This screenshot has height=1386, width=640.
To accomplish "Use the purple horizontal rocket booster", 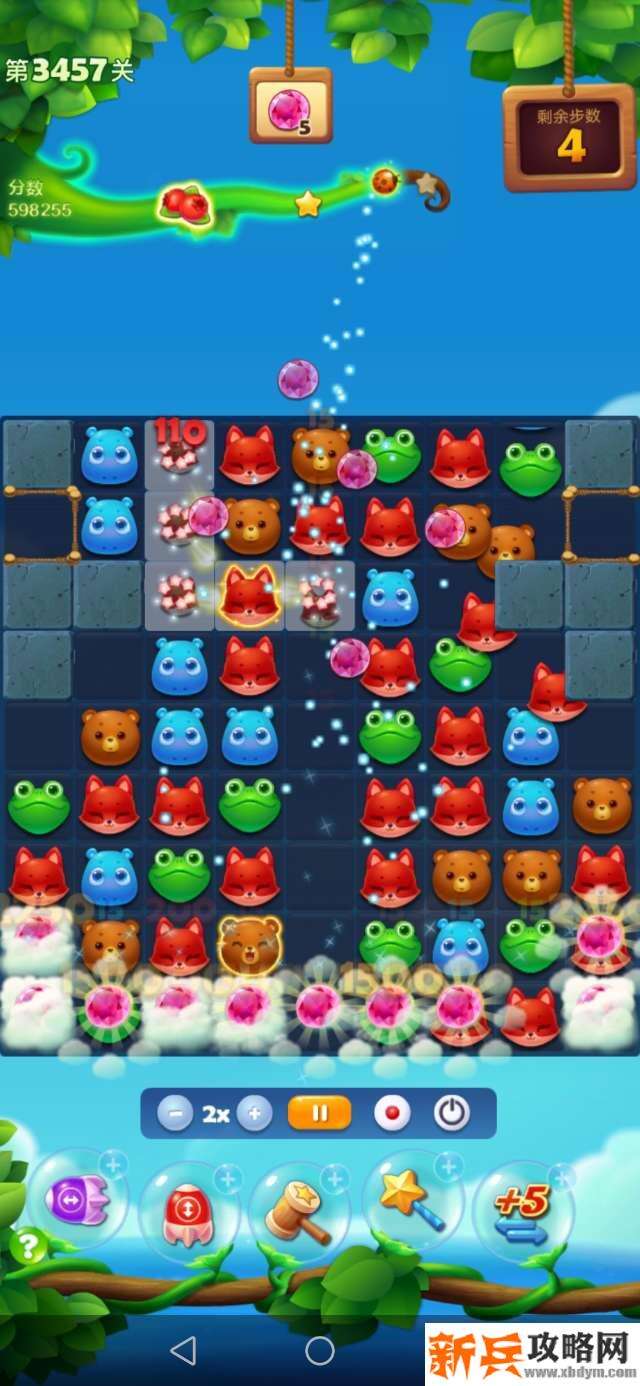I will 77,1198.
